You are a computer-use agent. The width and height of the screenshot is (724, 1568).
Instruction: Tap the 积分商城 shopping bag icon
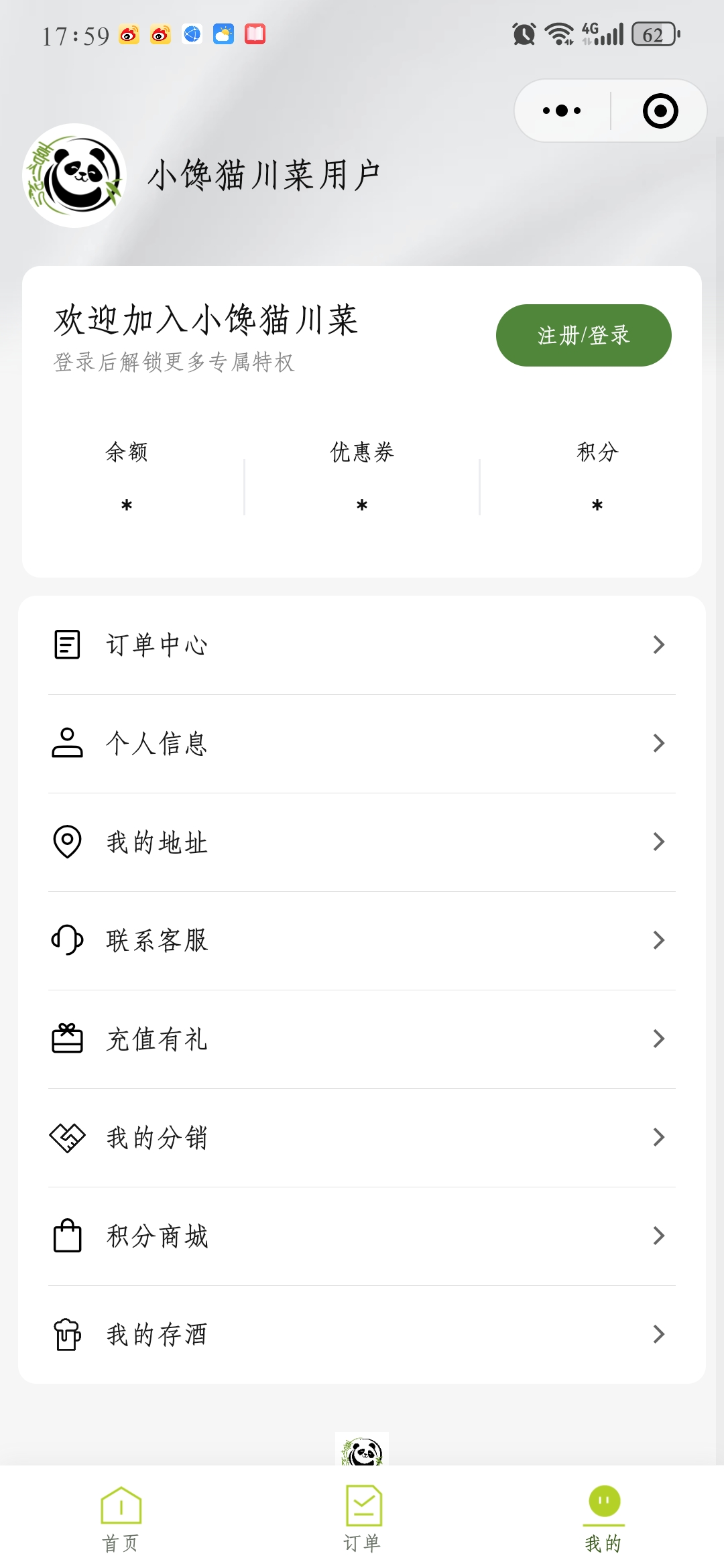pyautogui.click(x=66, y=1236)
